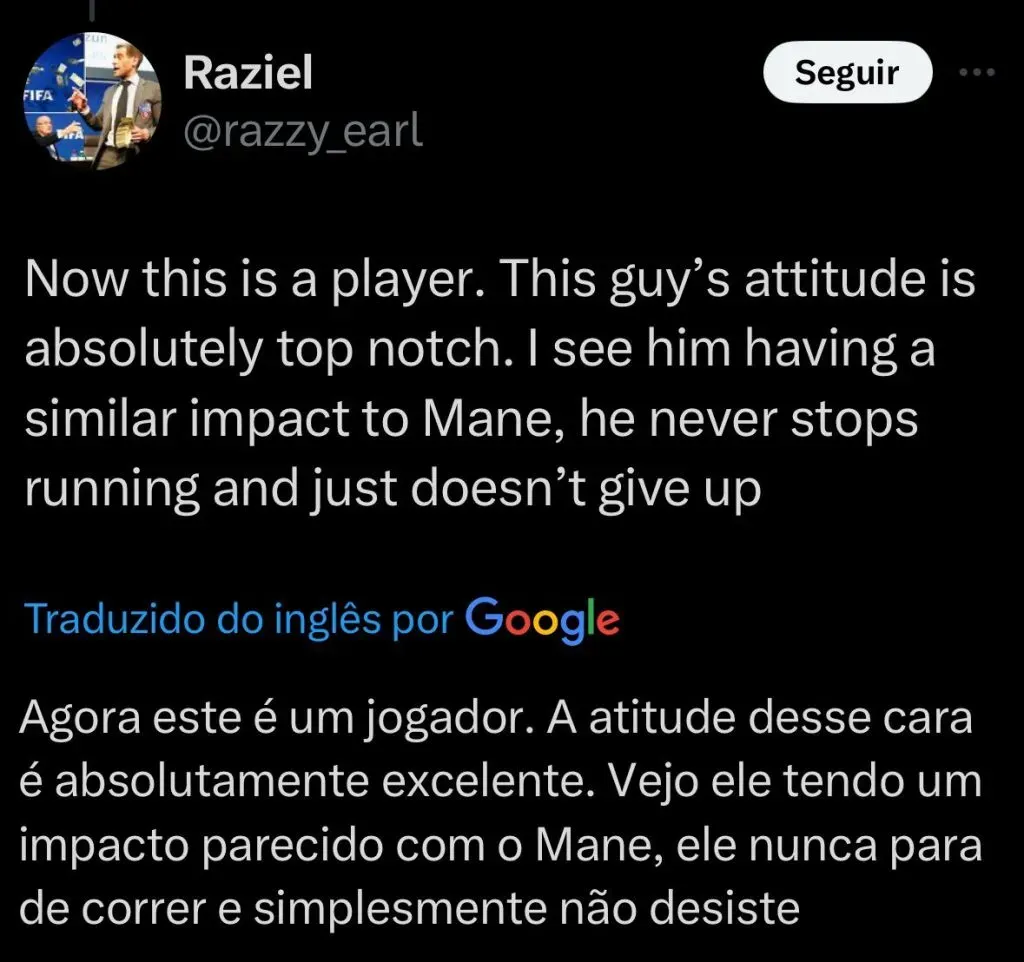Open Raziel's profile picture
The width and height of the screenshot is (1024, 962).
coord(92,102)
